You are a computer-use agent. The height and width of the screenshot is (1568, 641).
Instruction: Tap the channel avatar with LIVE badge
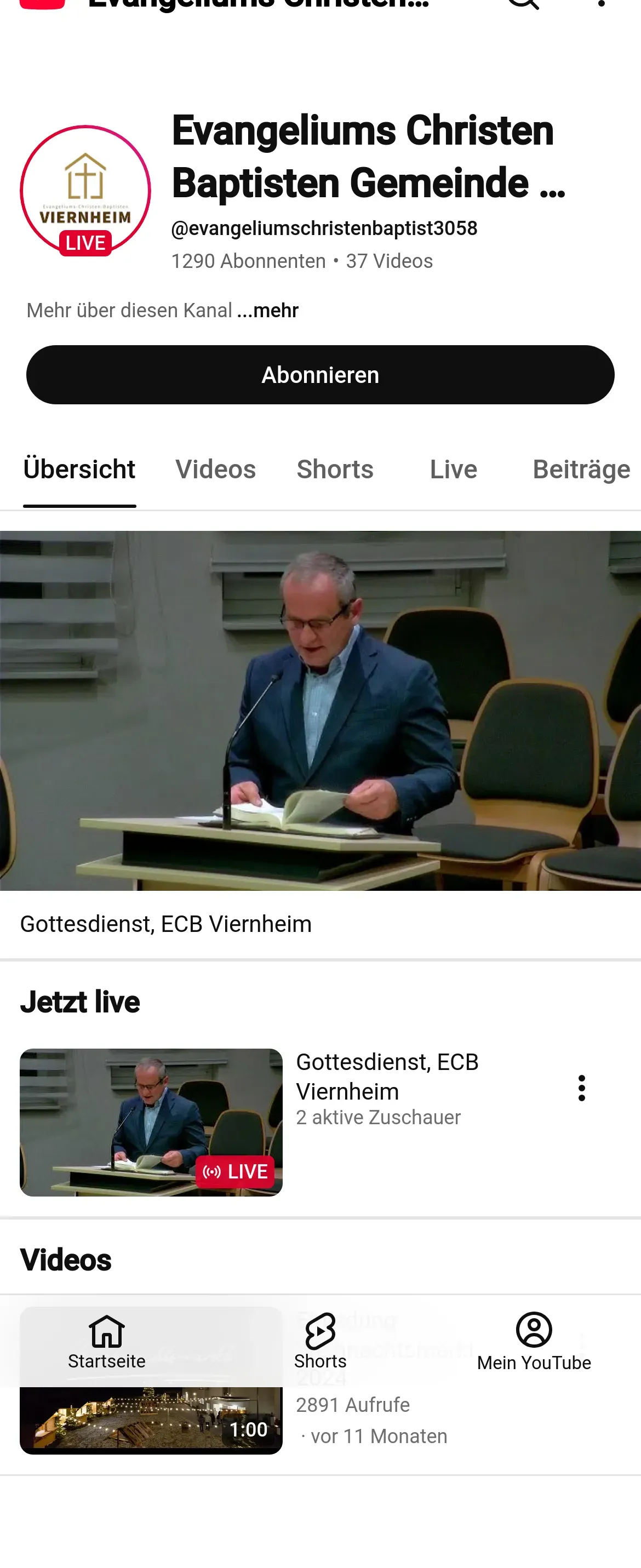click(x=85, y=191)
